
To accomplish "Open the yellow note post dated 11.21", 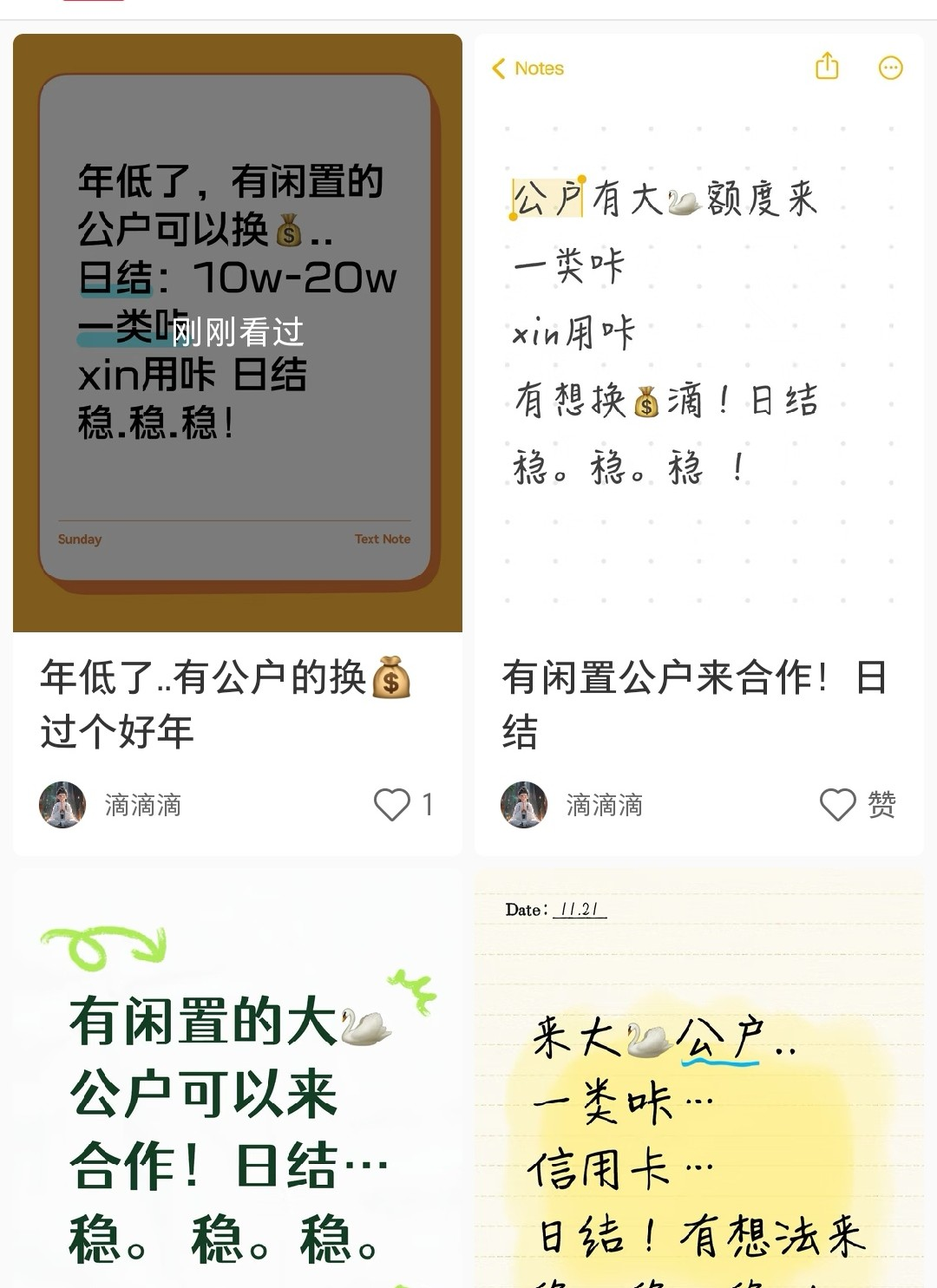I will click(698, 1093).
